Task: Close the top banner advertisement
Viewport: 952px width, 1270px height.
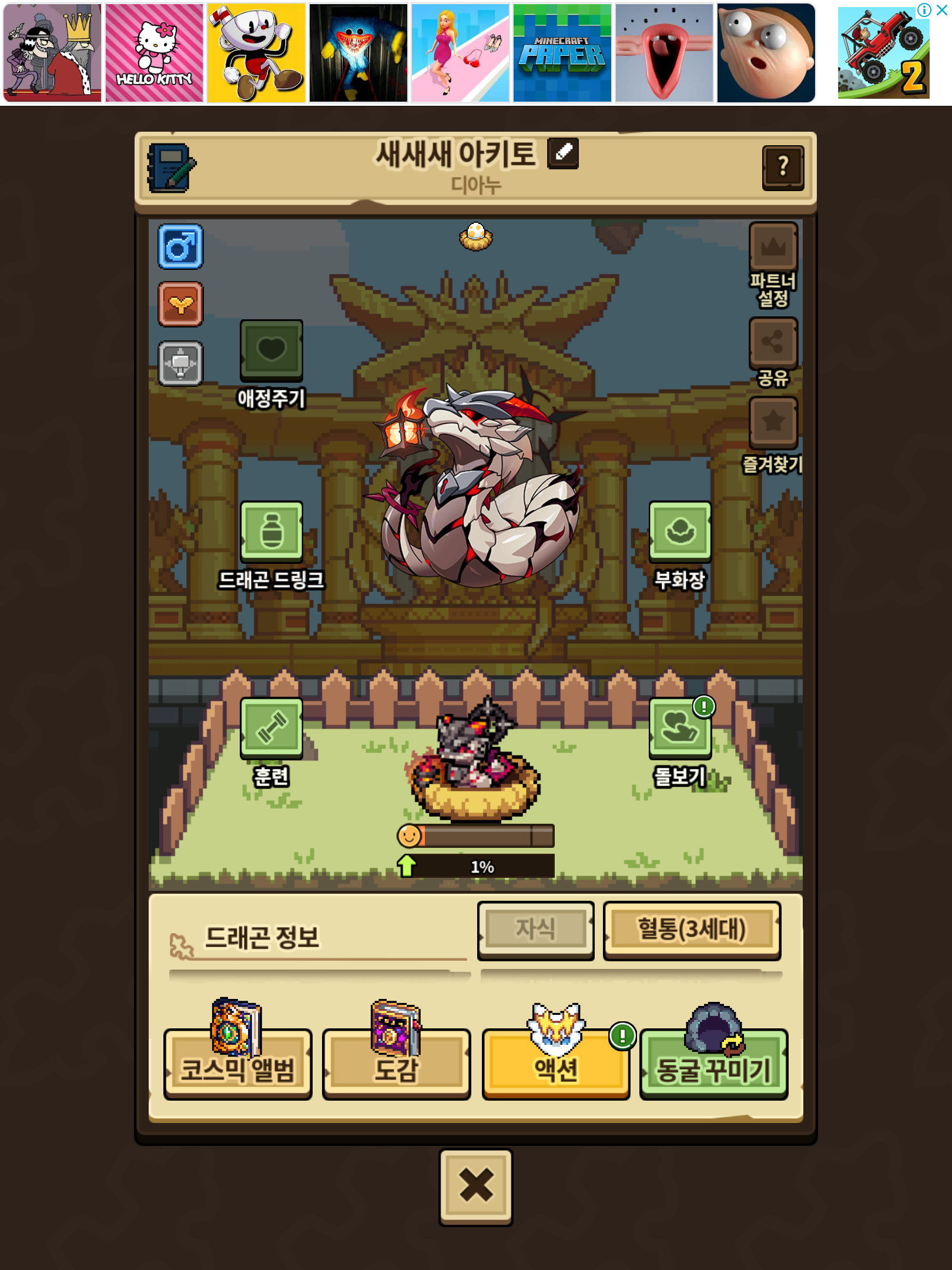Action: [941, 10]
